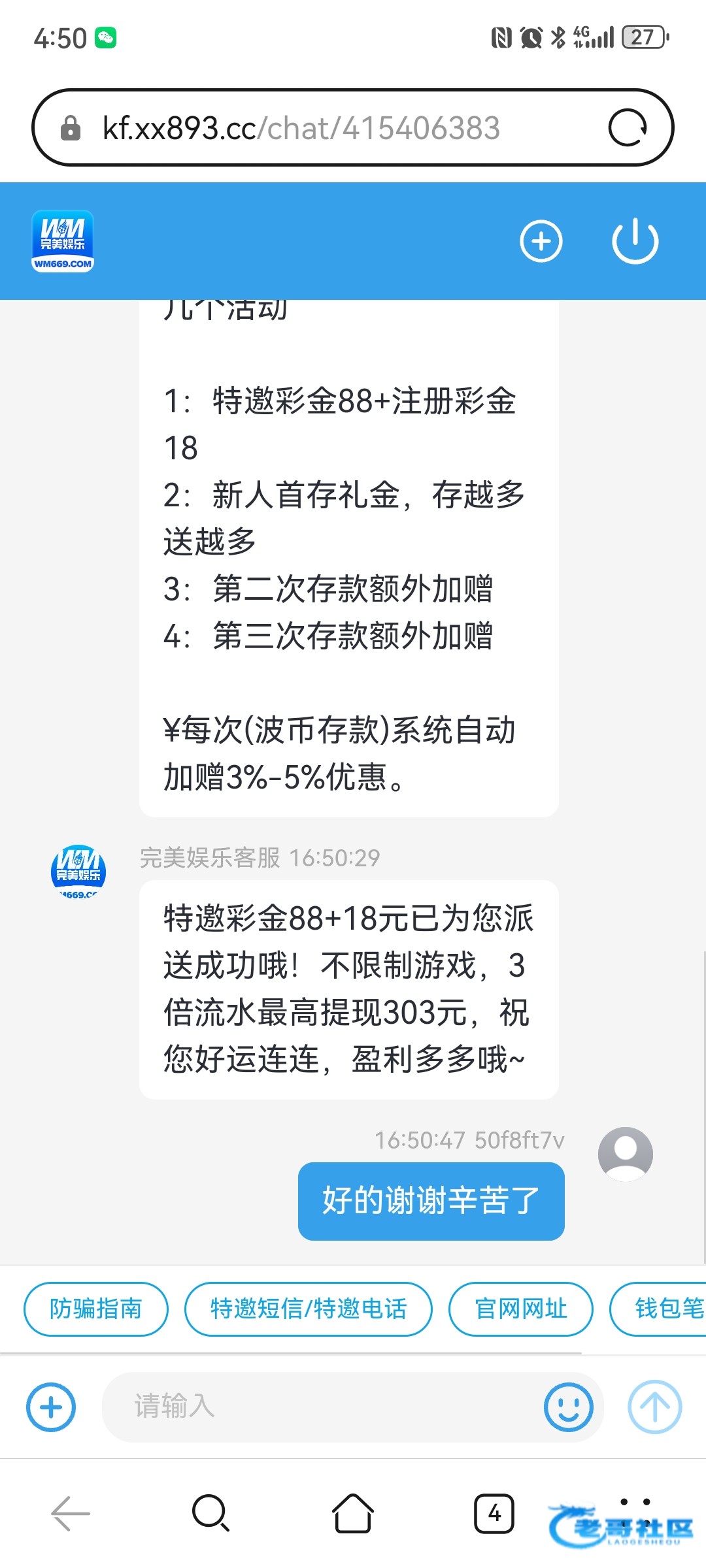
Task: Open attachment options beside the message box
Action: coord(51,1407)
